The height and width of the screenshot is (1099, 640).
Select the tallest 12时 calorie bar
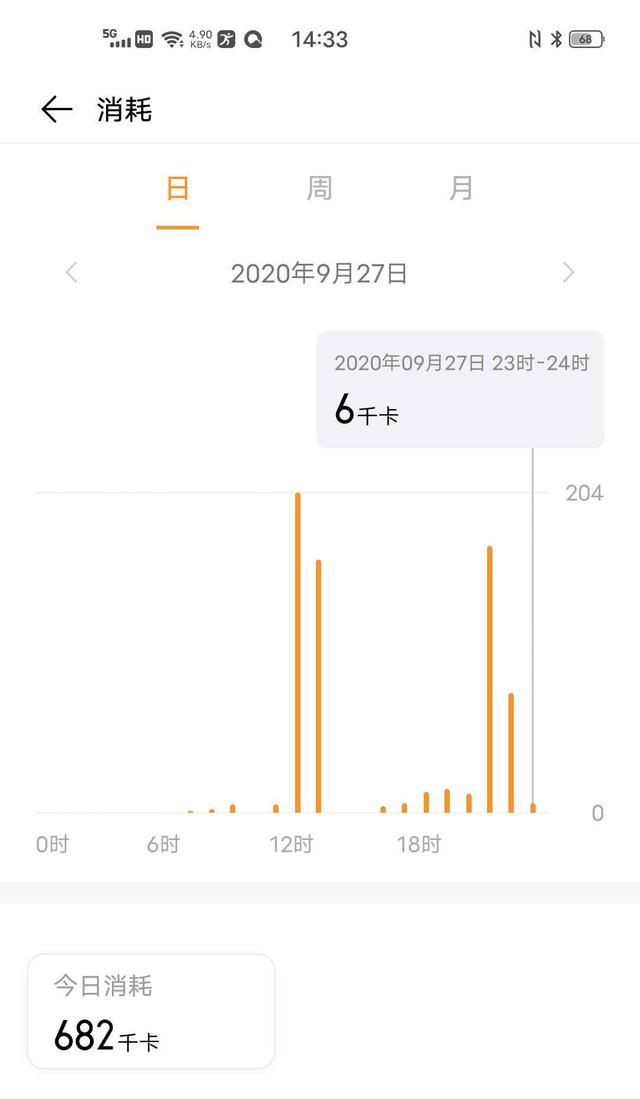coord(298,650)
